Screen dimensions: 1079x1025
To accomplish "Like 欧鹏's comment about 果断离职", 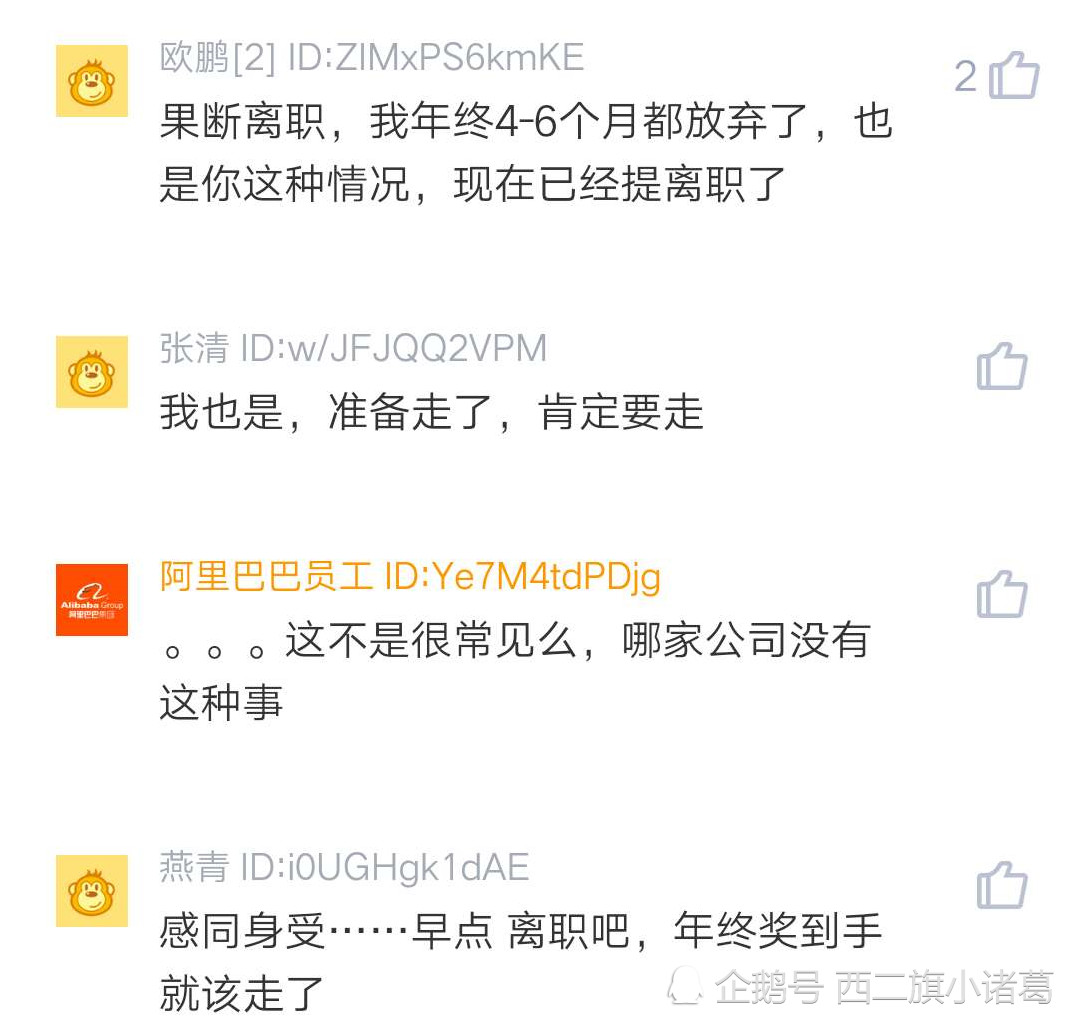I will (x=1014, y=76).
